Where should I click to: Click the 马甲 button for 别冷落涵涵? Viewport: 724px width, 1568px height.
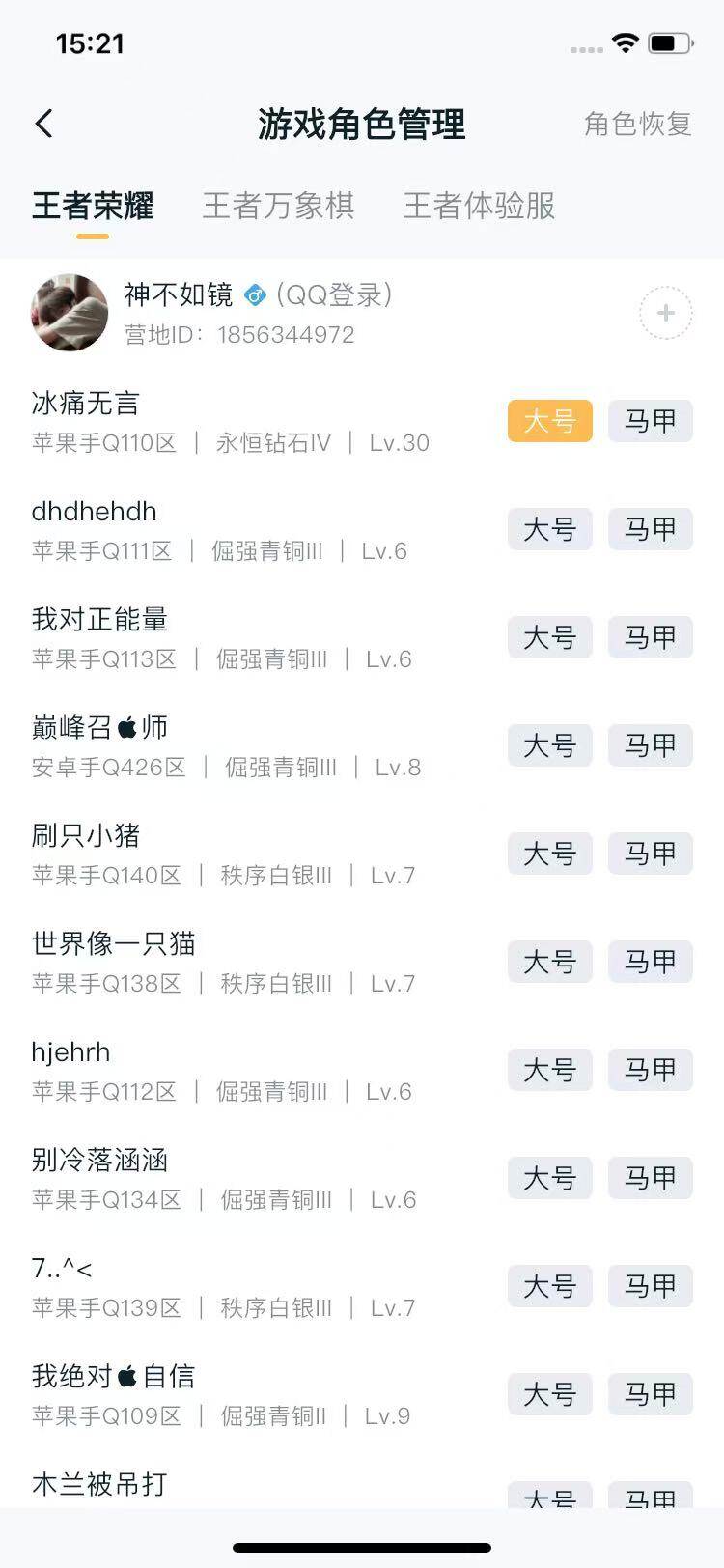650,1178
